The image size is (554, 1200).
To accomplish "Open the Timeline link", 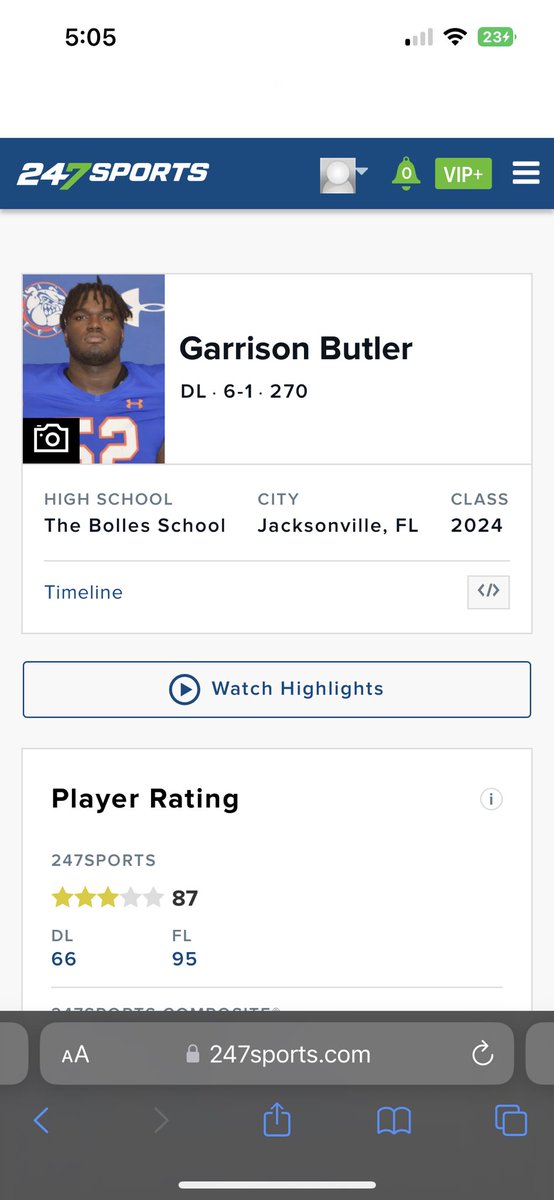I will click(84, 592).
